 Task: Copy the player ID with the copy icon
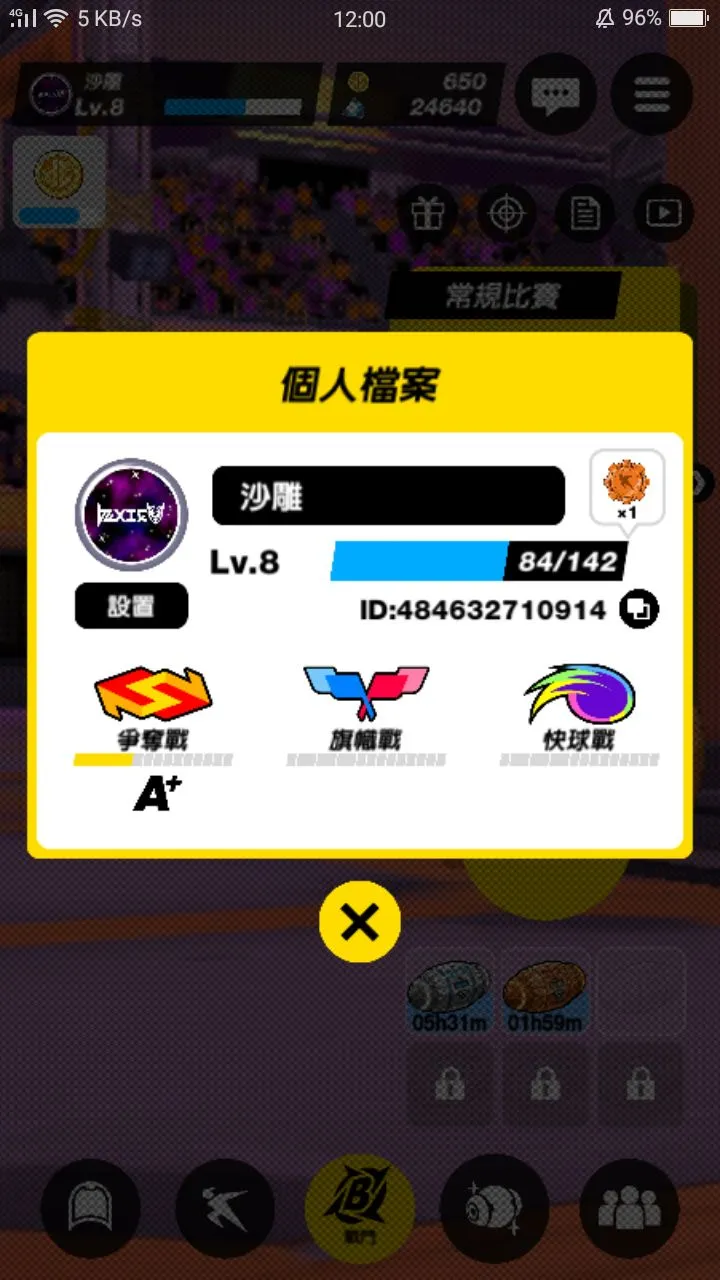point(639,609)
